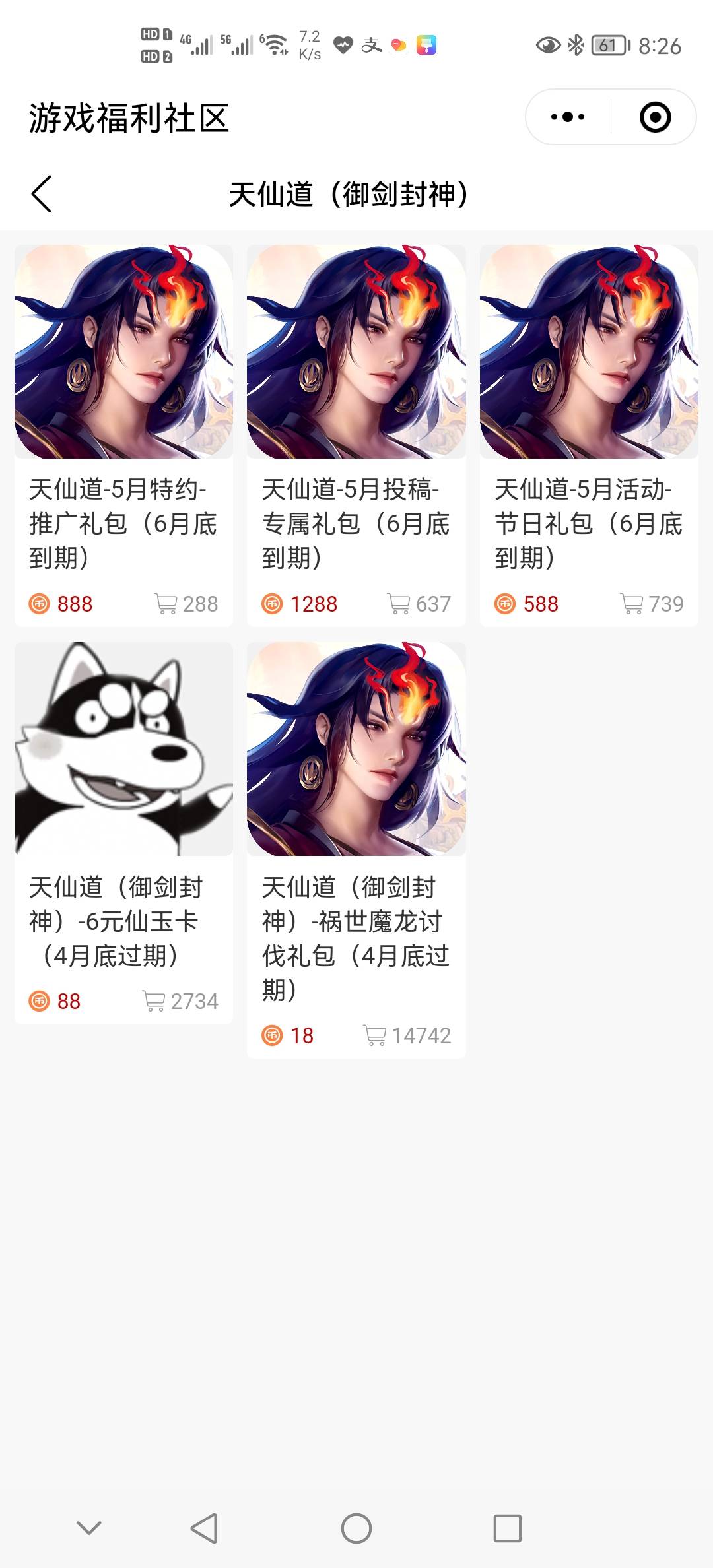Select the 5月活动-节日礼包 card
Screen dimensions: 713x1568
click(589, 436)
